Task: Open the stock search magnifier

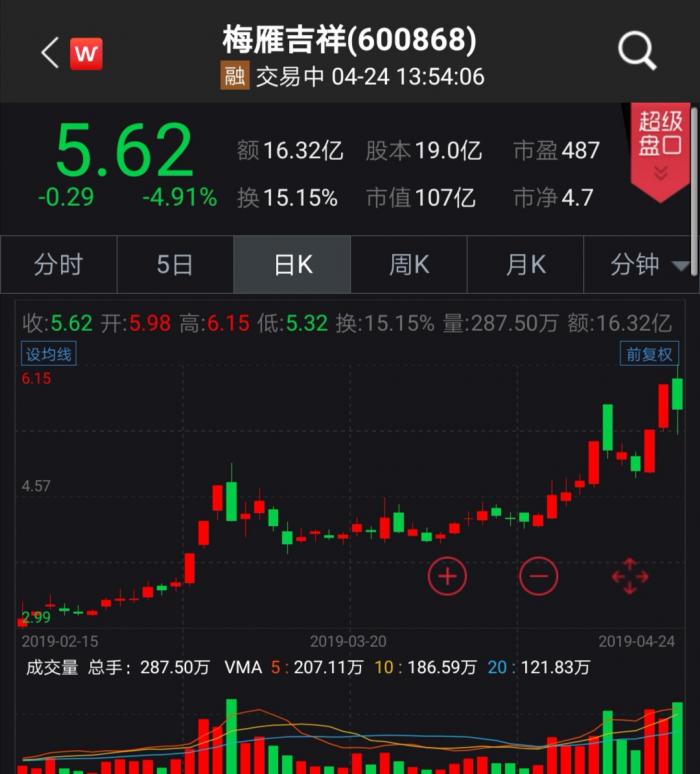Action: point(637,50)
